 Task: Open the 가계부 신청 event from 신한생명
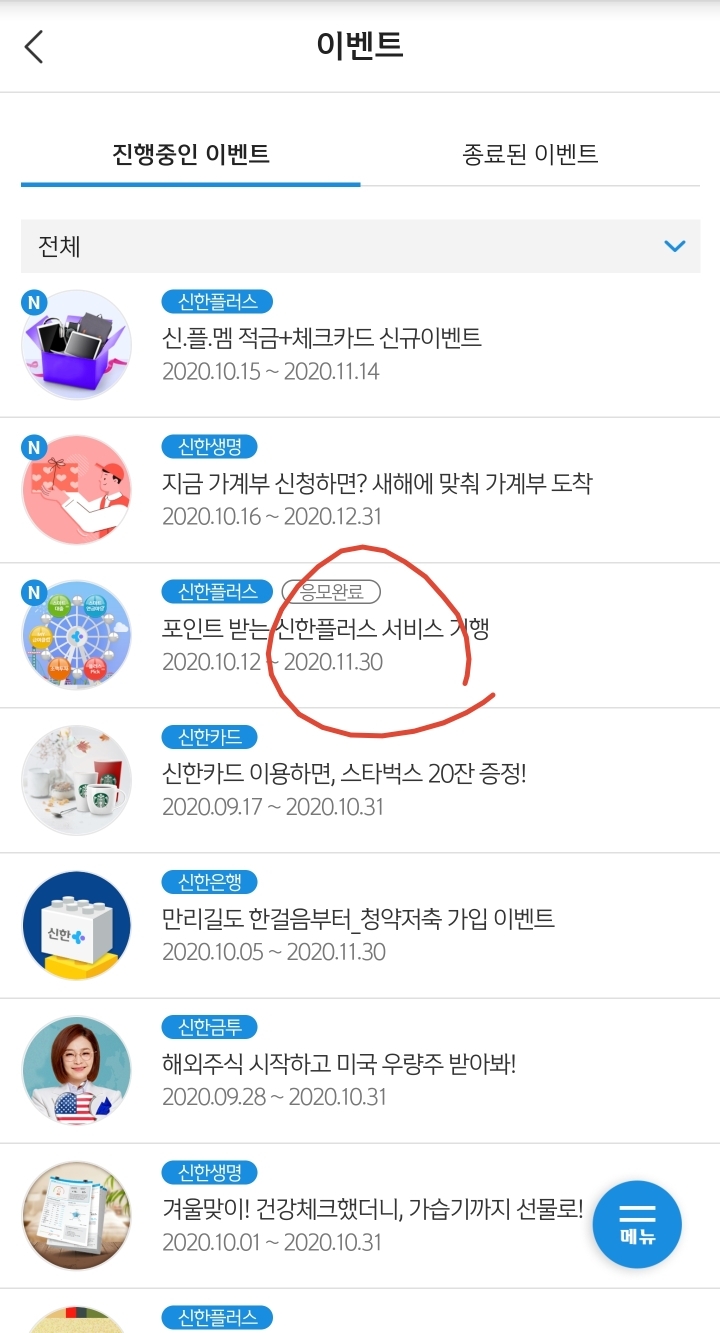tap(376, 484)
